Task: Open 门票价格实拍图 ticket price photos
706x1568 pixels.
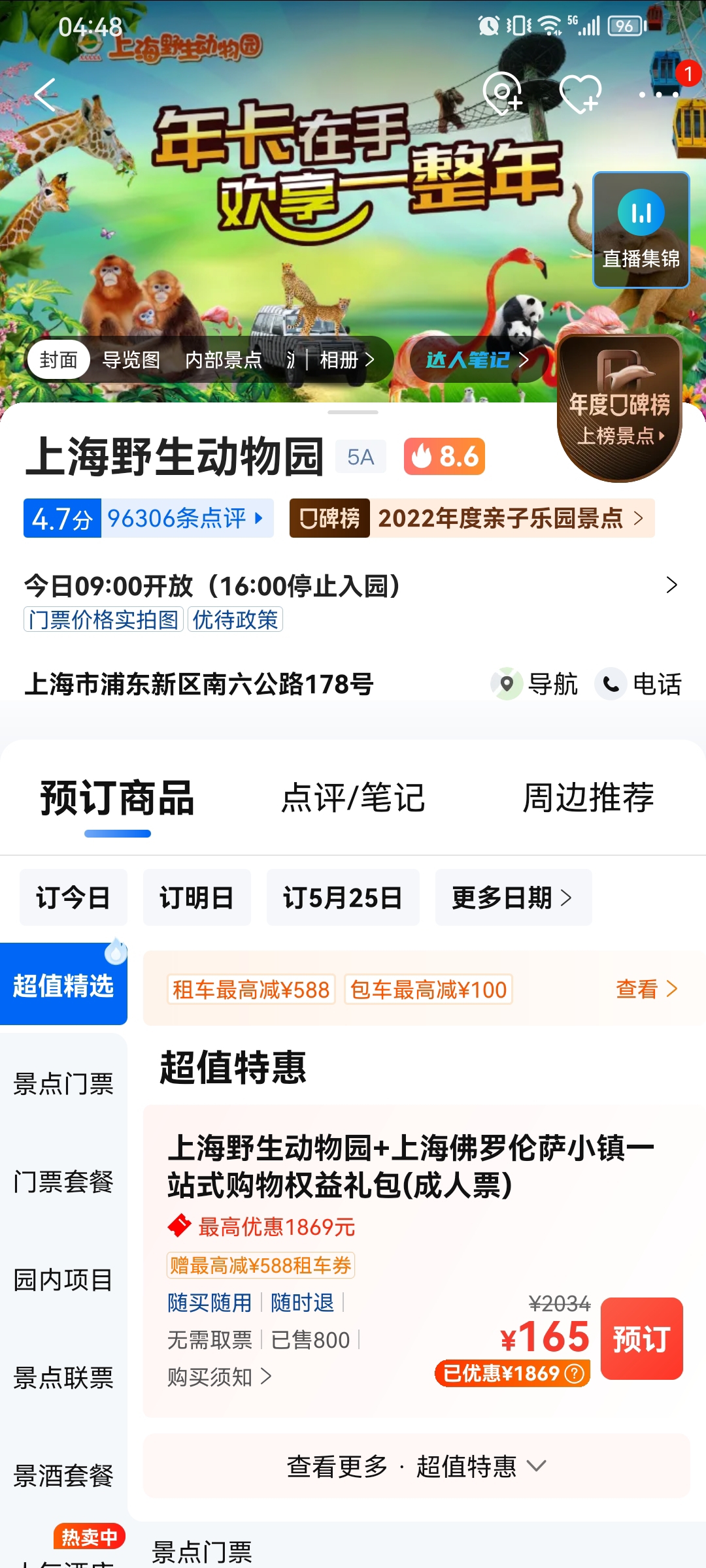Action: (x=103, y=619)
